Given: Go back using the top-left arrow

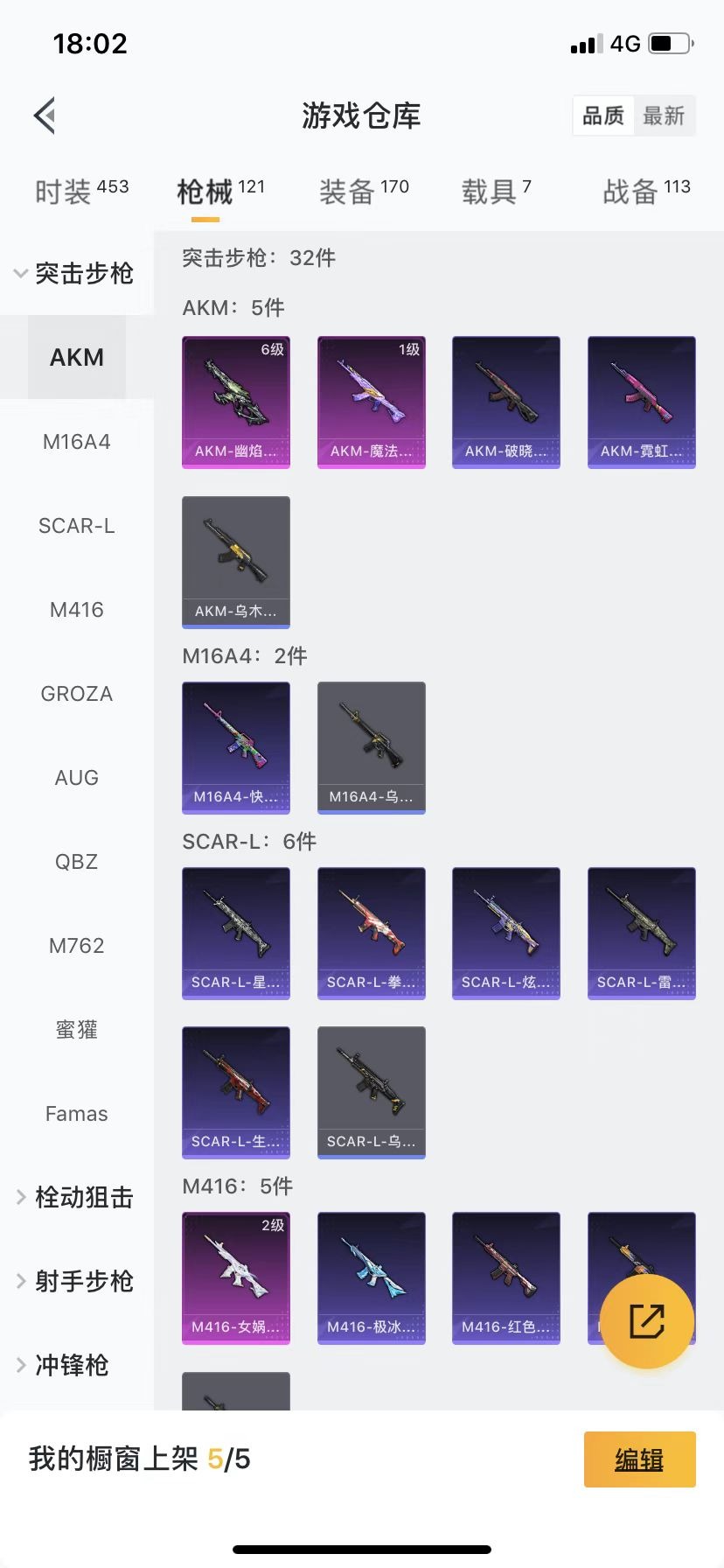Looking at the screenshot, I should point(45,115).
